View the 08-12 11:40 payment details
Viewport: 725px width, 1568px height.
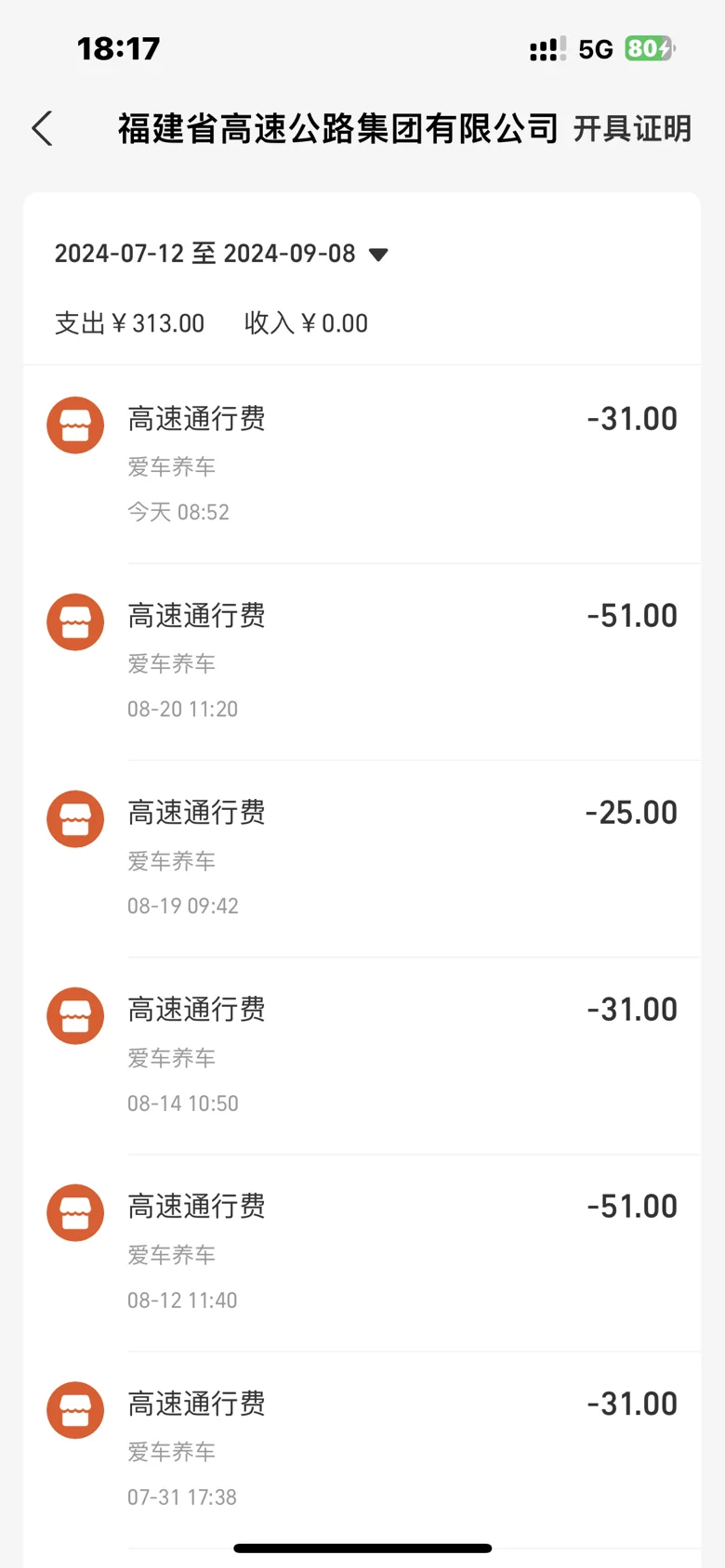[x=362, y=1253]
